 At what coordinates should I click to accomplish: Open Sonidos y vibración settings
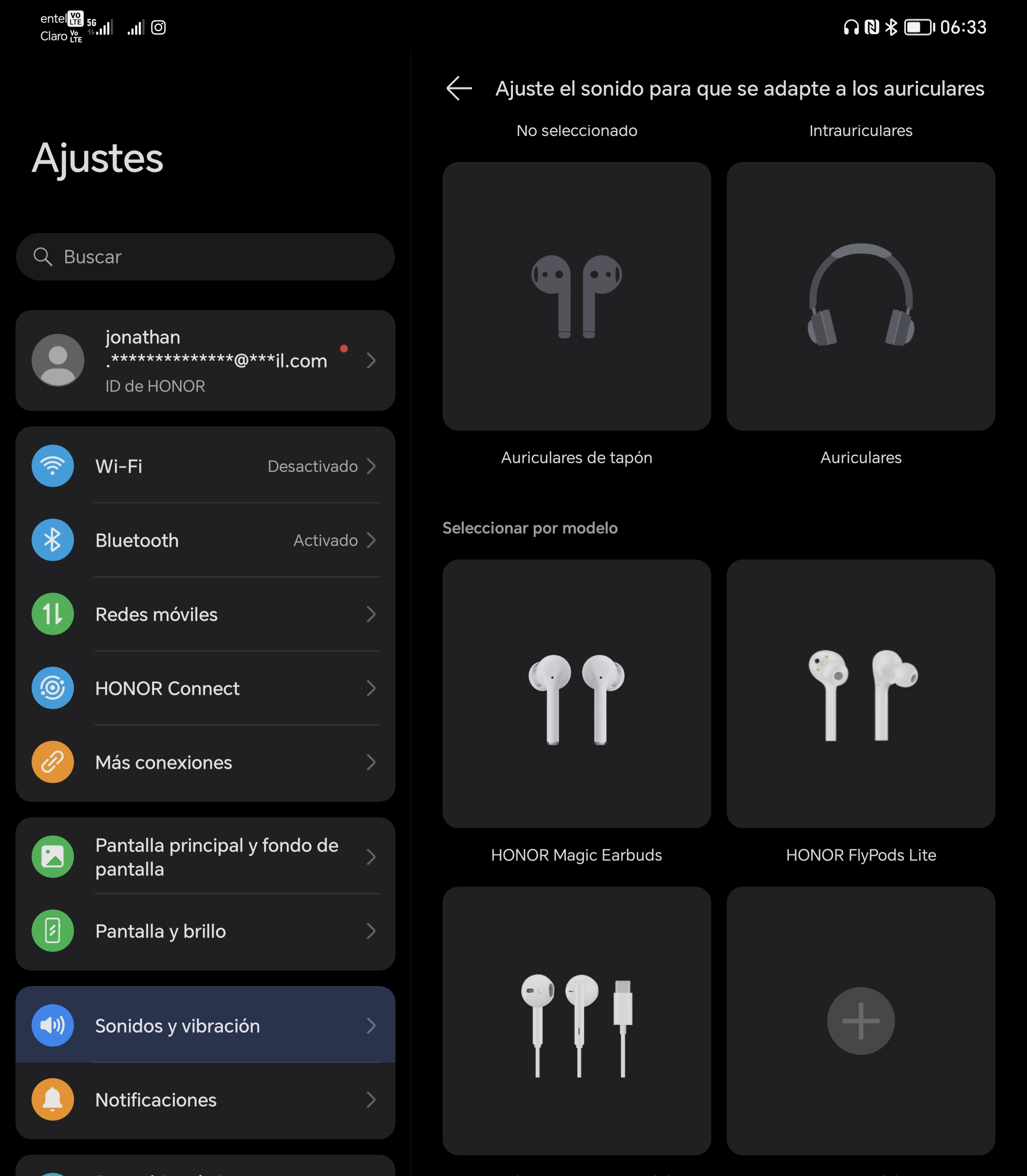tap(205, 1025)
